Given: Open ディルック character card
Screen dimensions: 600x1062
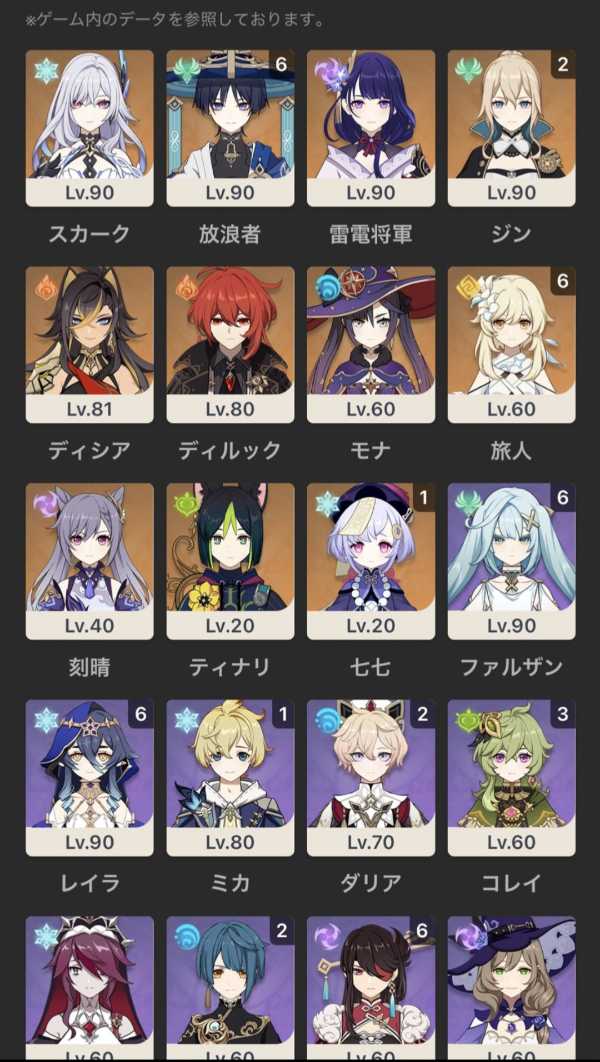Looking at the screenshot, I should click(x=230, y=344).
